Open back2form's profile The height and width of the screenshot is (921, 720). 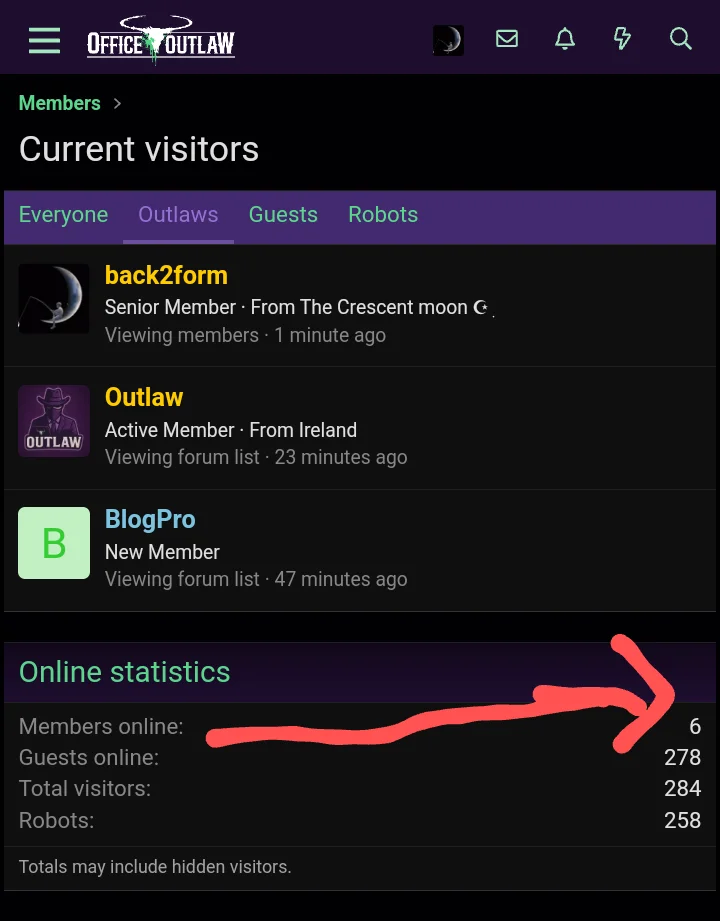coord(166,276)
